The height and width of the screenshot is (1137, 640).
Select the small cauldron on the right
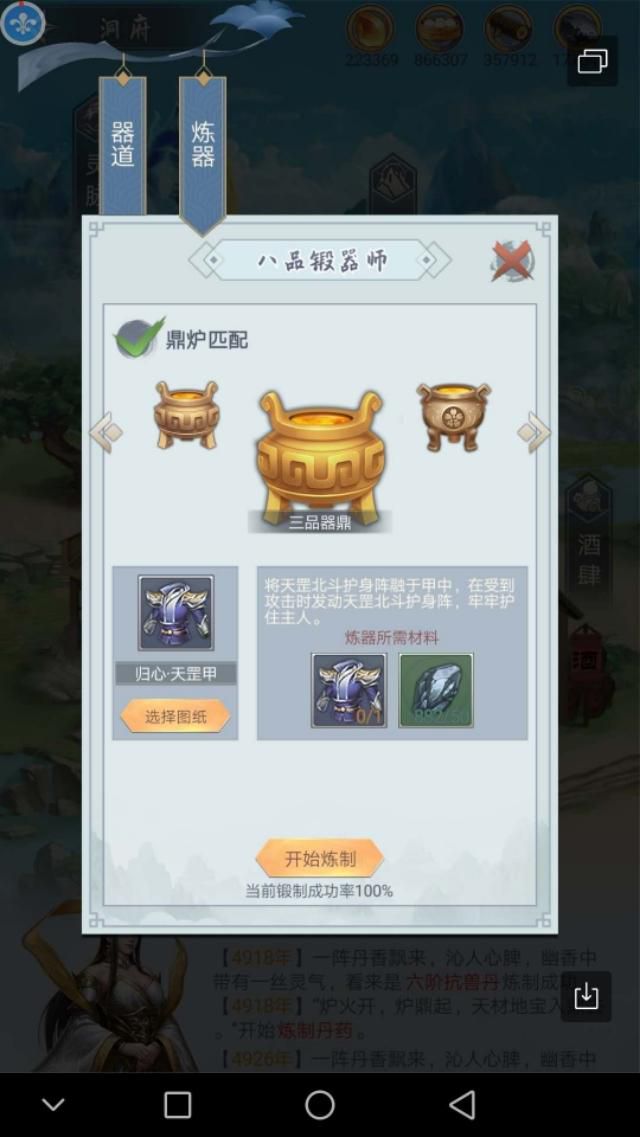[x=454, y=416]
